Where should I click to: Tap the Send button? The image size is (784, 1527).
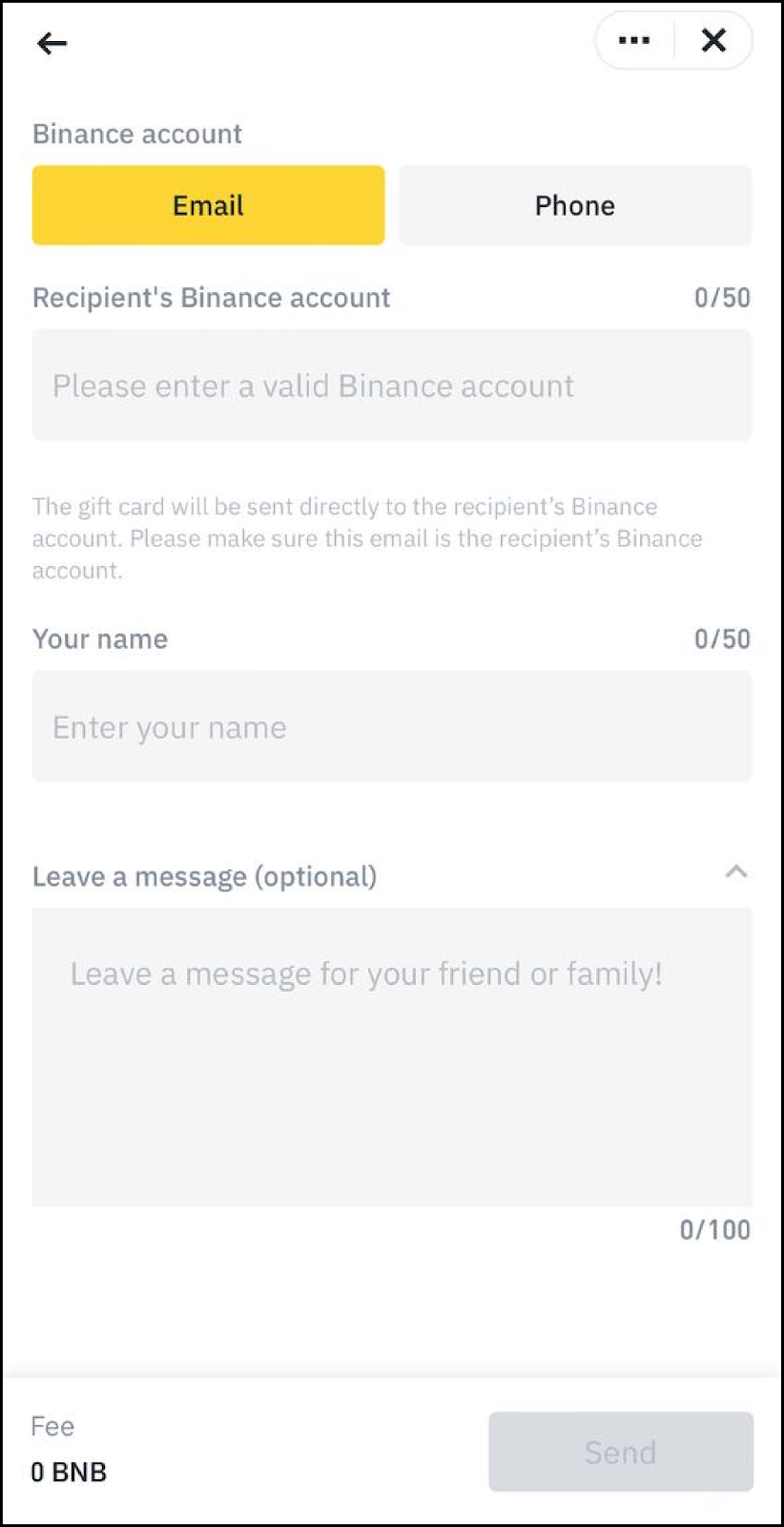coord(620,1452)
